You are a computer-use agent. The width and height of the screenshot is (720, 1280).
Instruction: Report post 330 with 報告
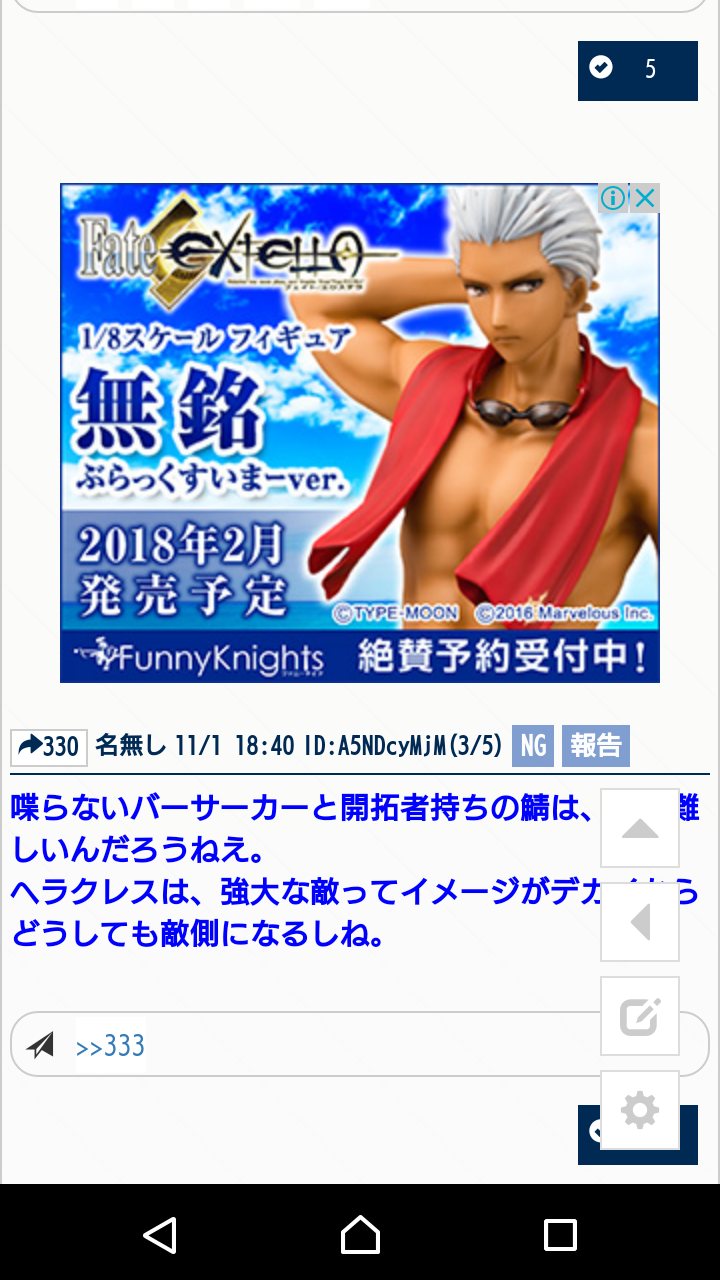(595, 746)
